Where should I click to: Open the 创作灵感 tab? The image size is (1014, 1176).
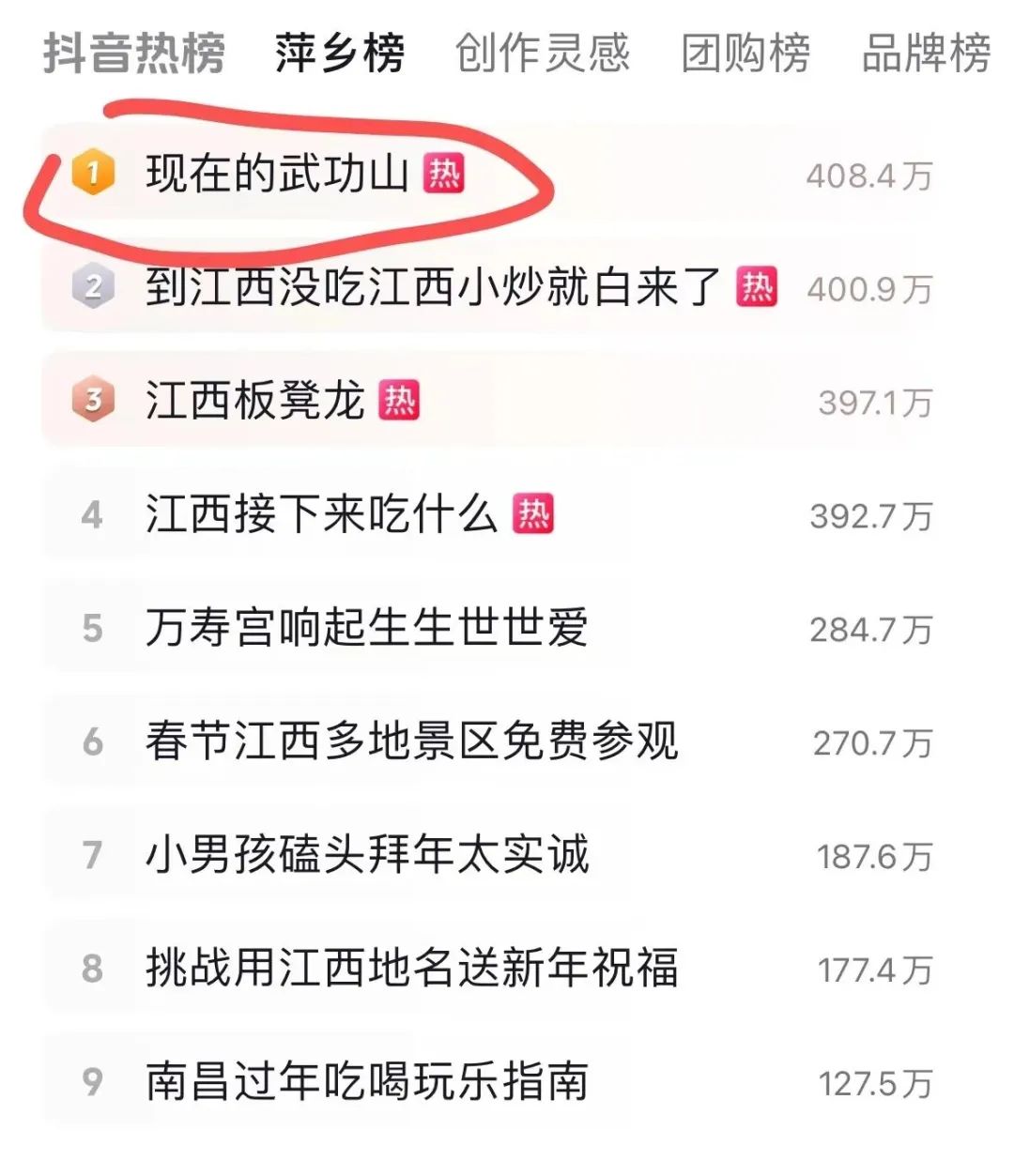click(x=543, y=53)
